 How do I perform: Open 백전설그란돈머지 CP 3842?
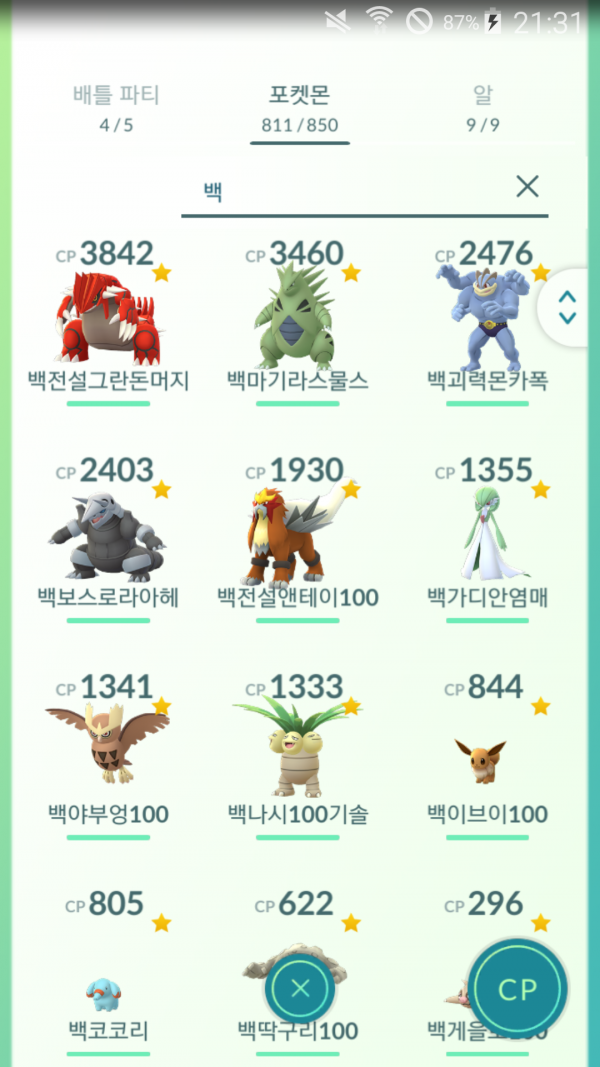point(108,320)
